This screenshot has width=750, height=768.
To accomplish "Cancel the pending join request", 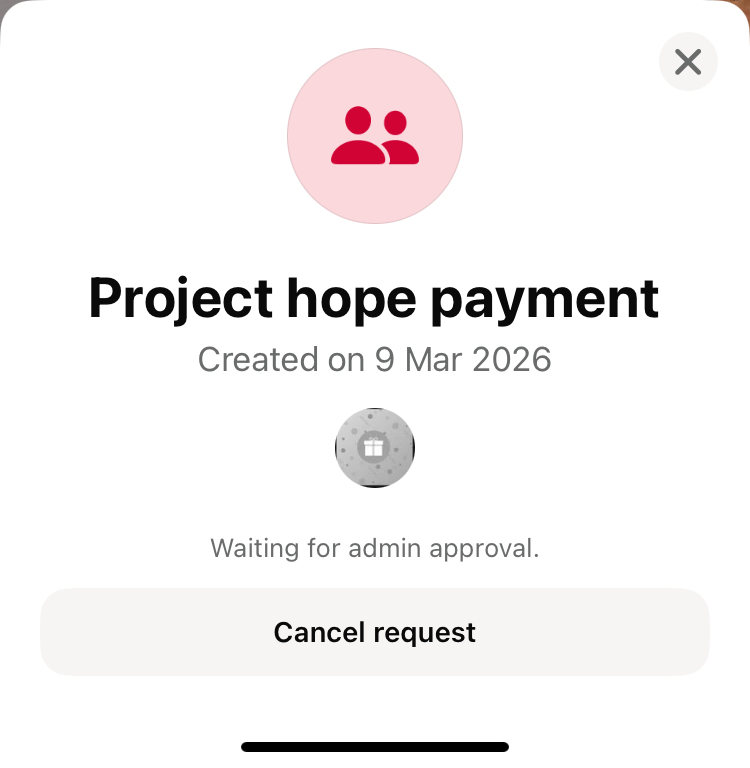I will pyautogui.click(x=375, y=632).
